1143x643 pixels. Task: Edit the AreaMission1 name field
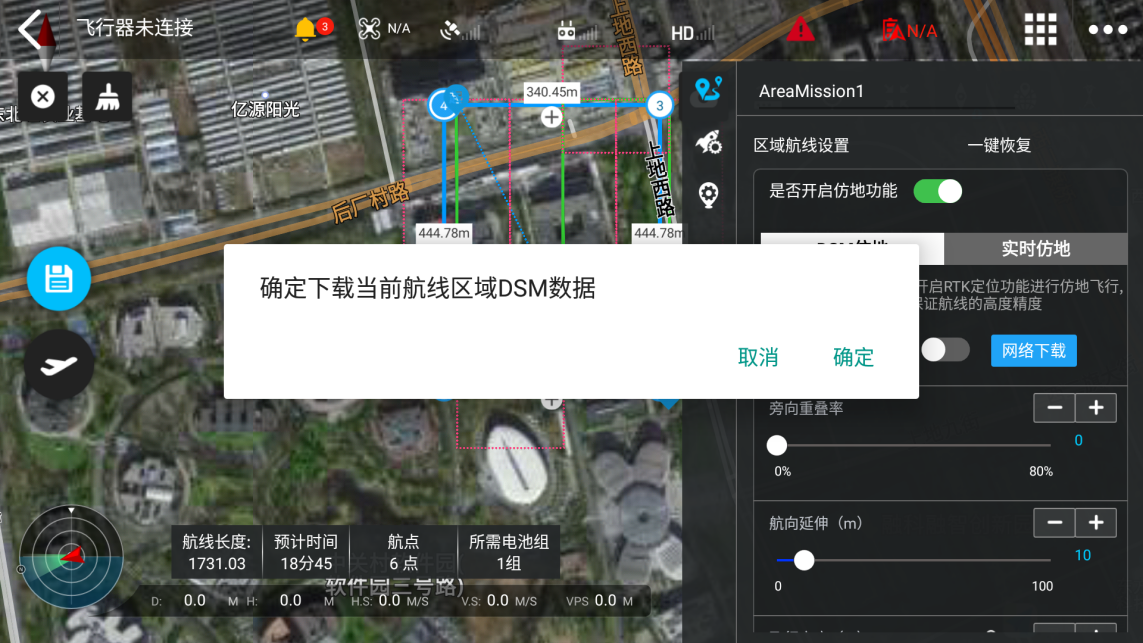pos(885,91)
